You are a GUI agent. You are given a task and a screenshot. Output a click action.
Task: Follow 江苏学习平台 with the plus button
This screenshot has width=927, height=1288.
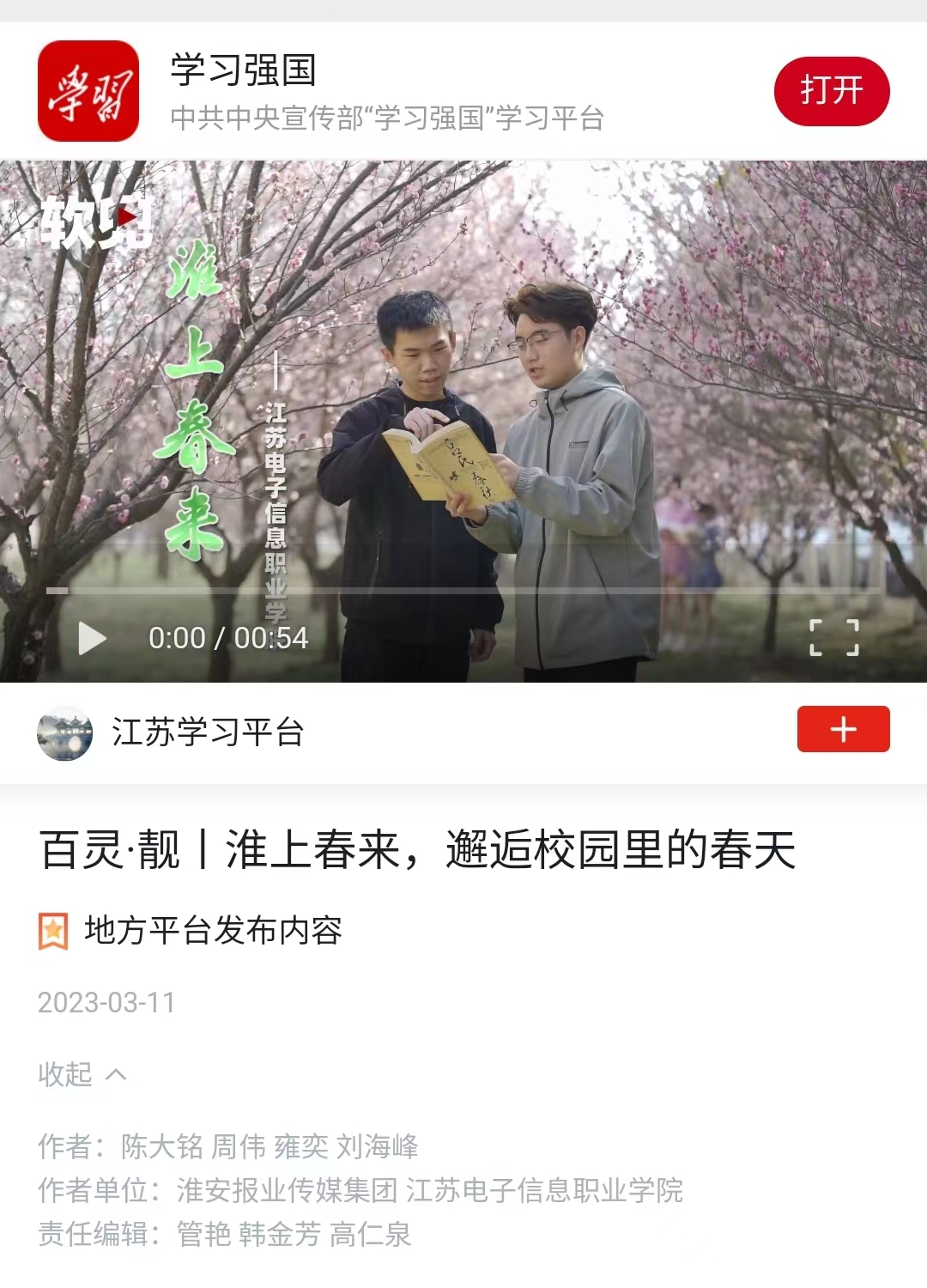point(843,730)
